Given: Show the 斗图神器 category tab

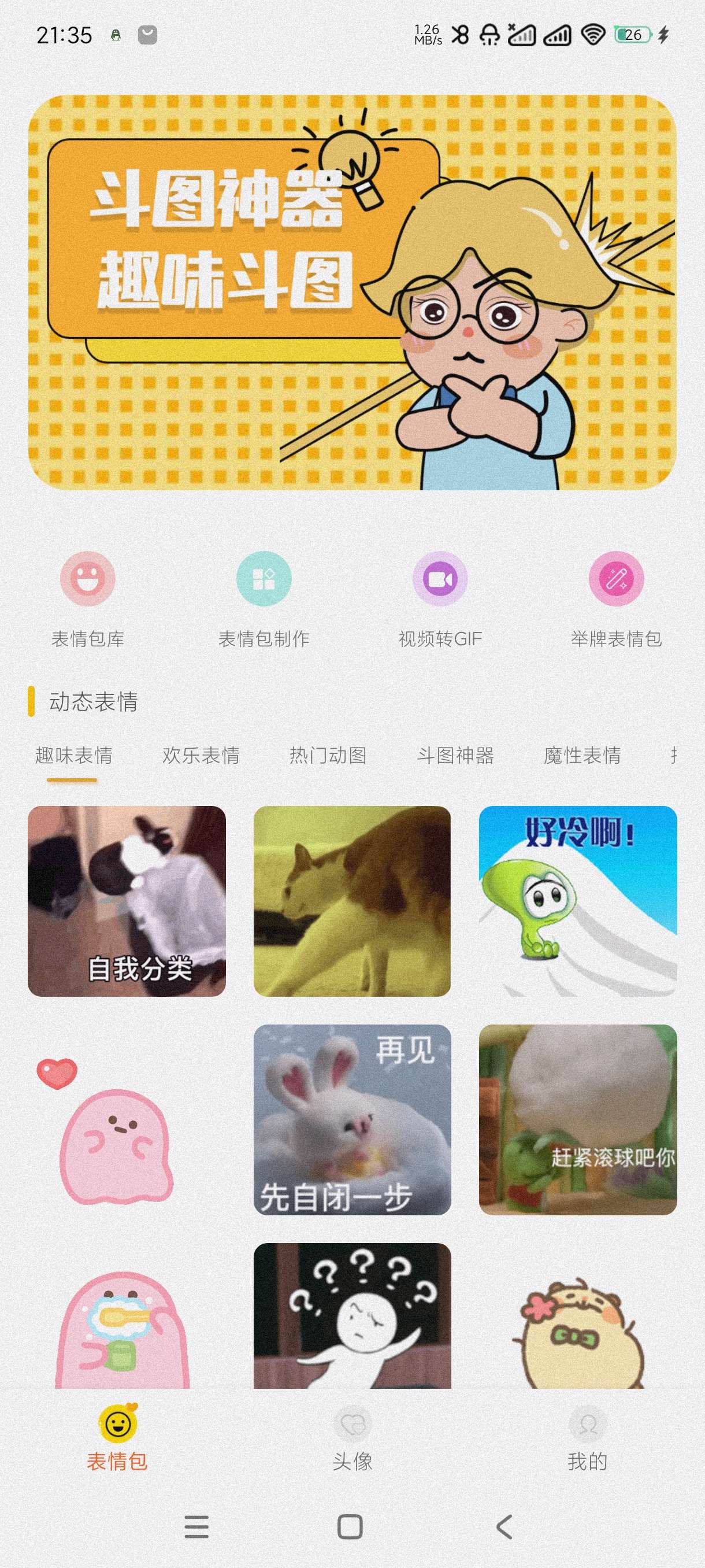Looking at the screenshot, I should pyautogui.click(x=455, y=756).
